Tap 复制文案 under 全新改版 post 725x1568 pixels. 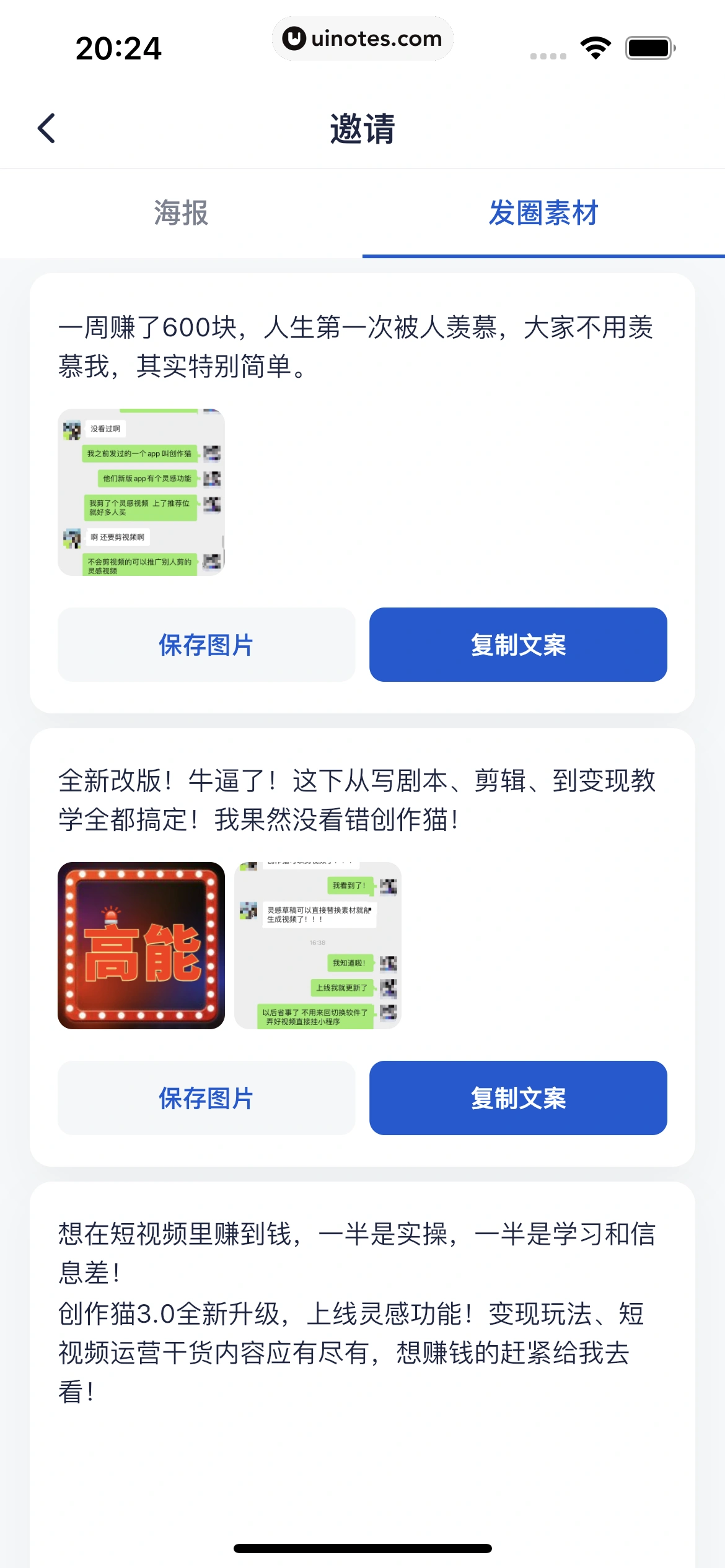coord(518,1098)
